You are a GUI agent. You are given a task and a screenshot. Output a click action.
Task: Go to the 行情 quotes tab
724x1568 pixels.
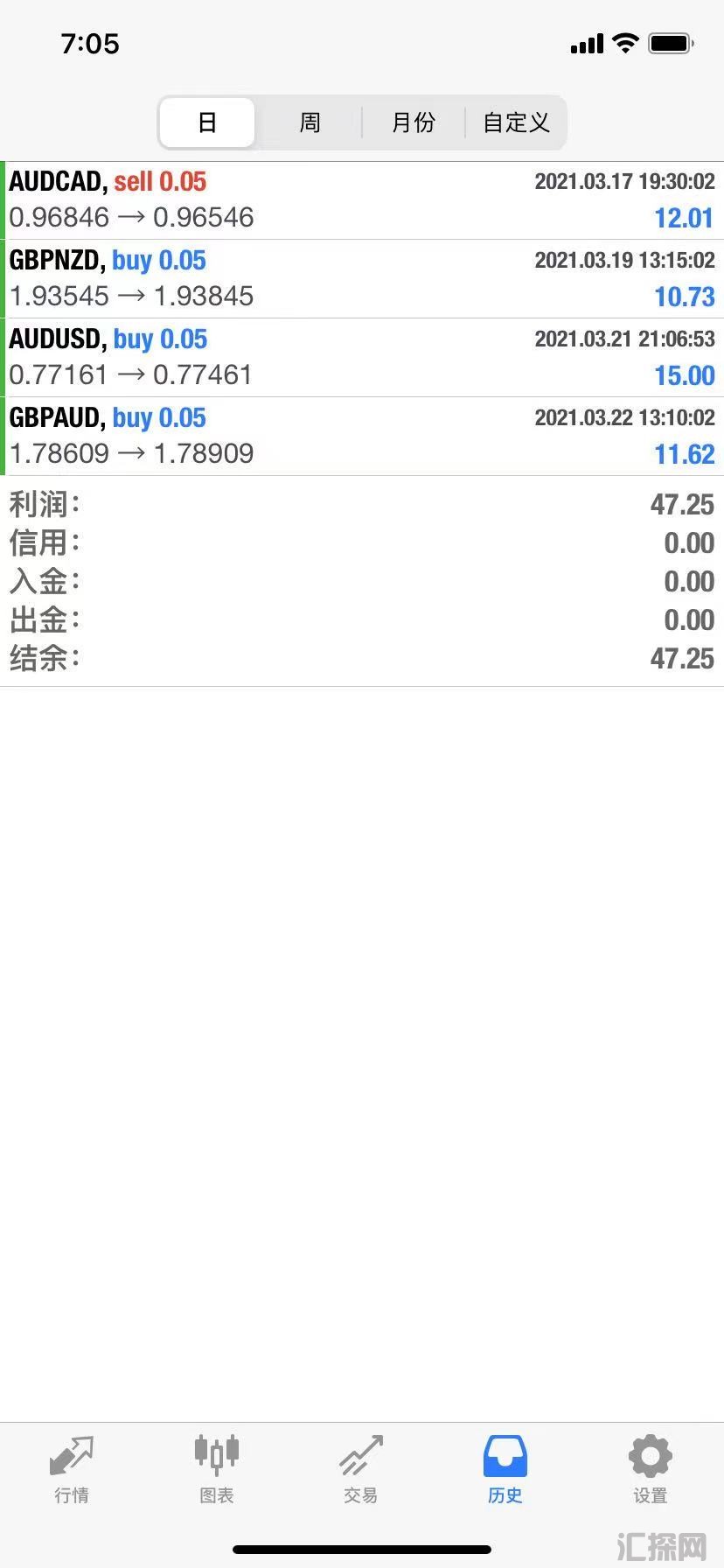(72, 1470)
